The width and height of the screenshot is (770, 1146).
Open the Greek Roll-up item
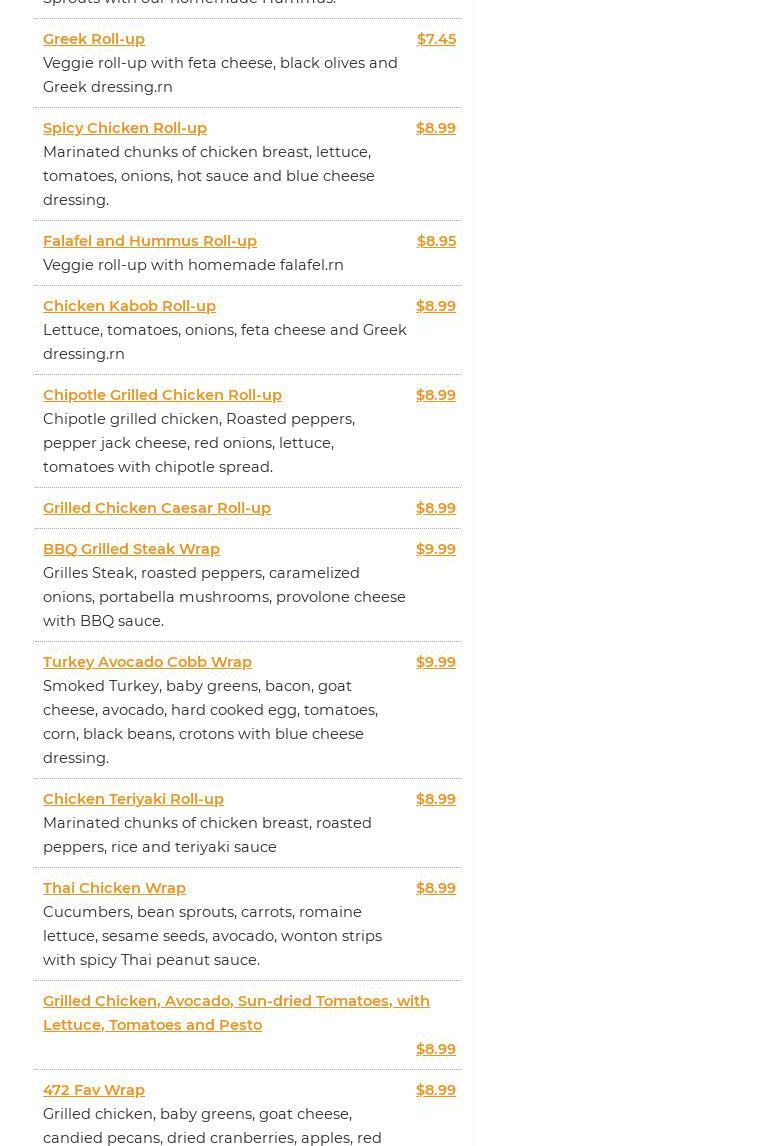(94, 39)
